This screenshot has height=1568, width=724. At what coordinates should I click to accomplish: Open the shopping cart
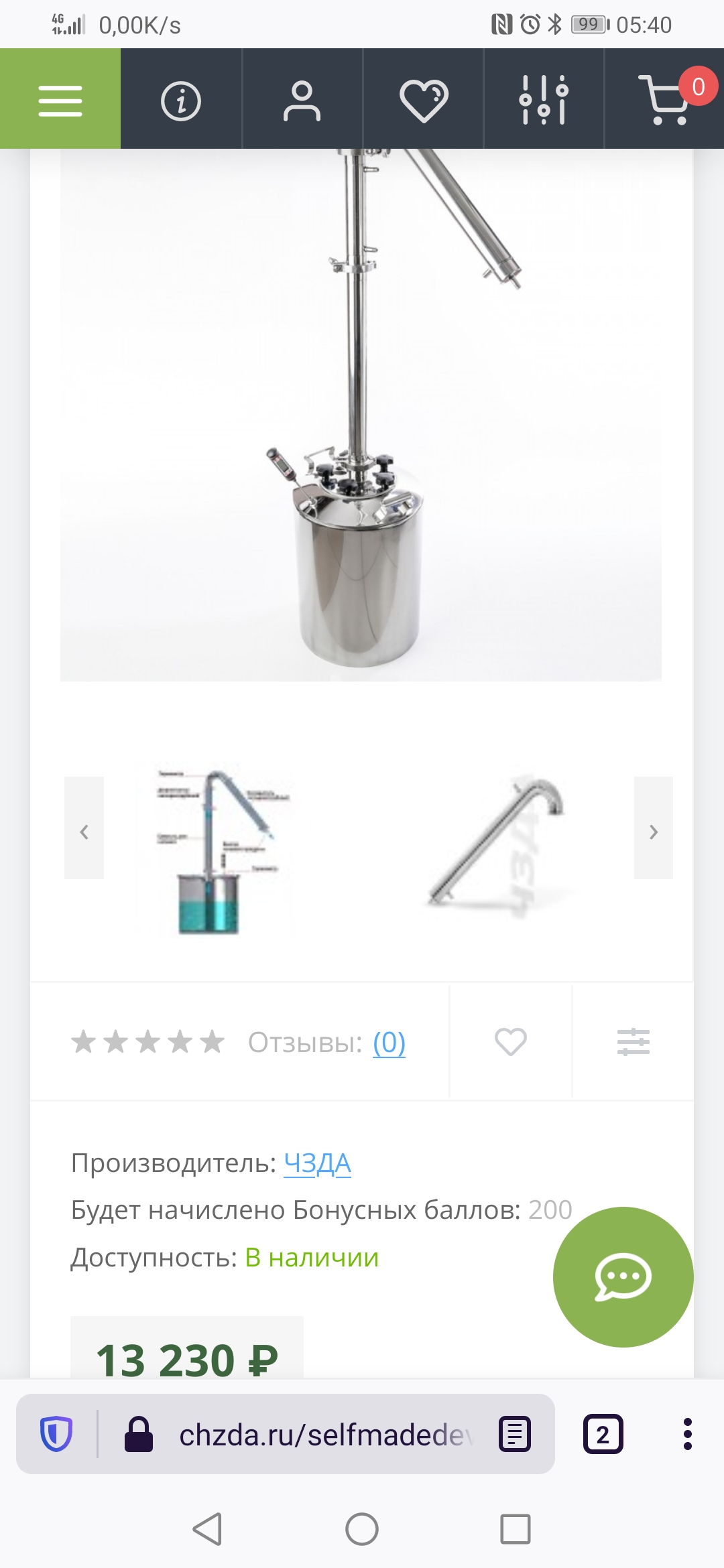pyautogui.click(x=665, y=101)
